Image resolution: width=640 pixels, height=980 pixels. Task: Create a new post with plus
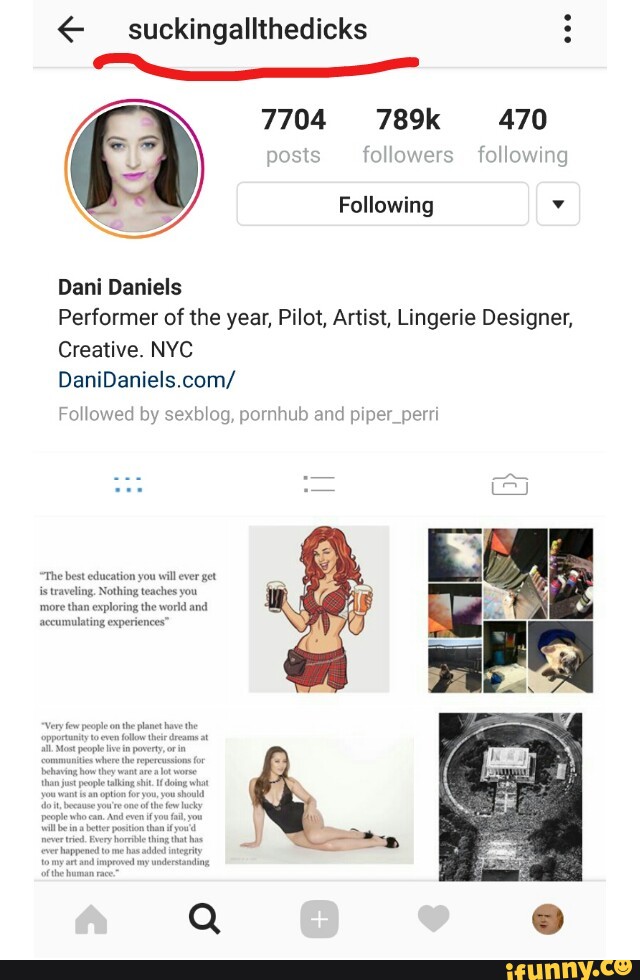tap(319, 919)
